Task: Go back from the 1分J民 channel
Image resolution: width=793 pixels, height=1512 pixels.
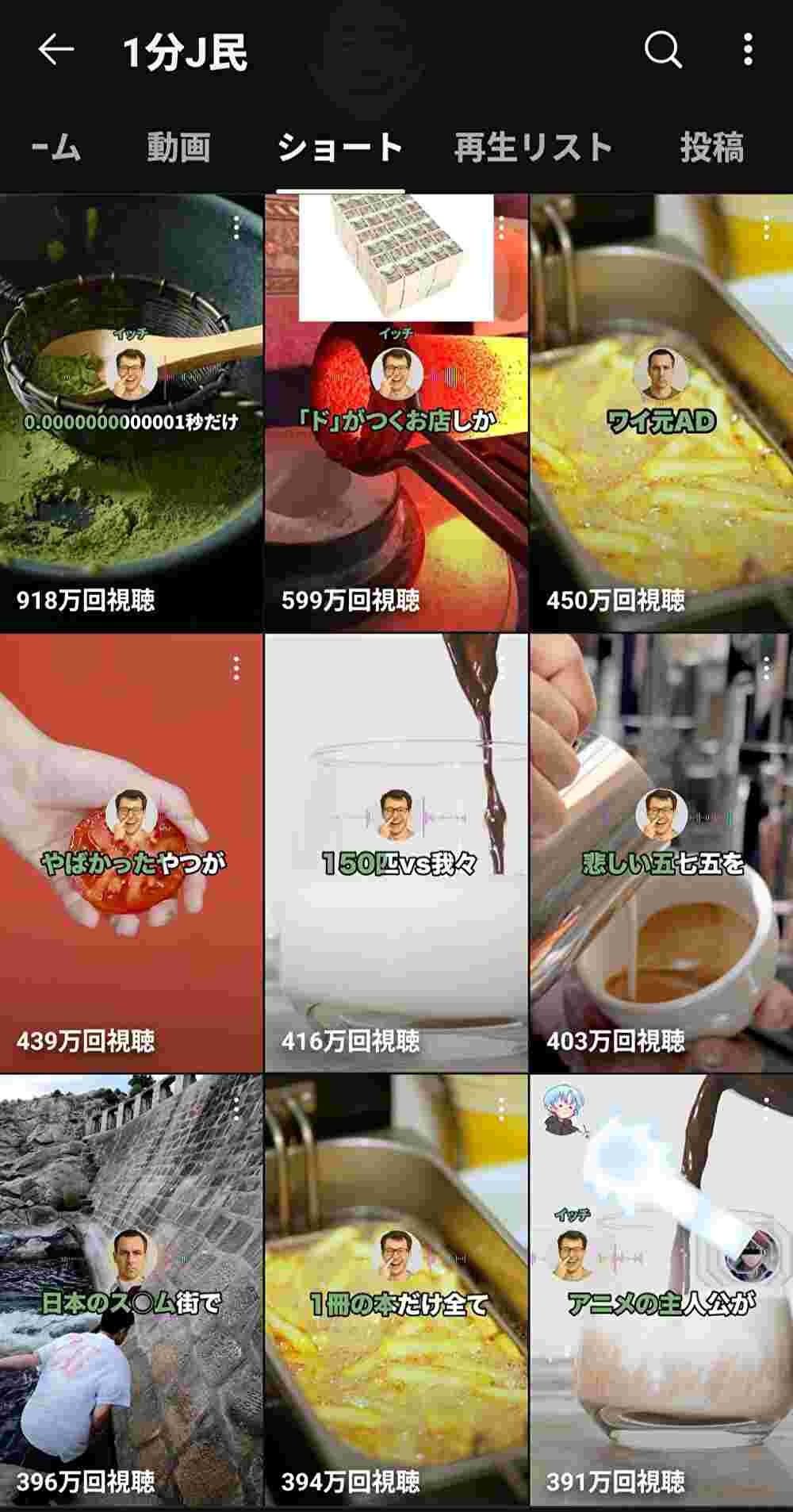Action: tap(56, 50)
